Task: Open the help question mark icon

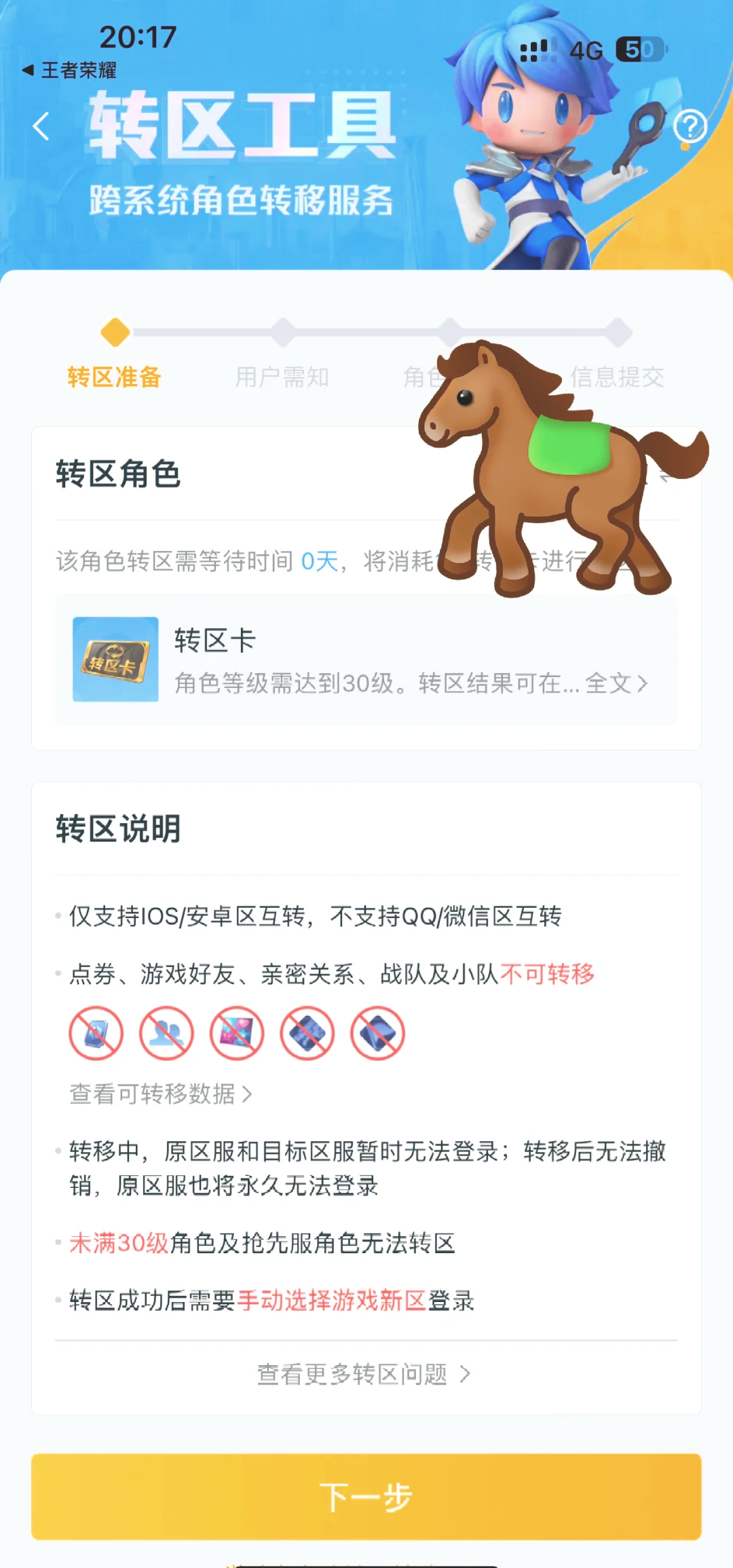Action: coord(690,126)
